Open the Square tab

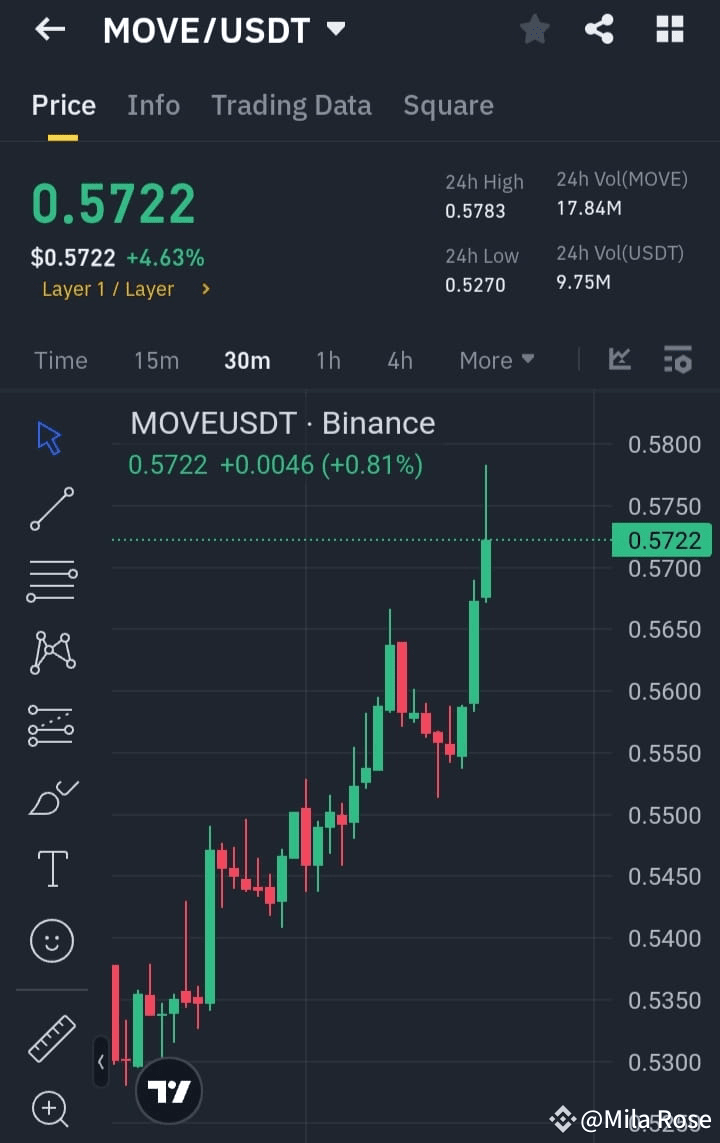click(x=448, y=105)
